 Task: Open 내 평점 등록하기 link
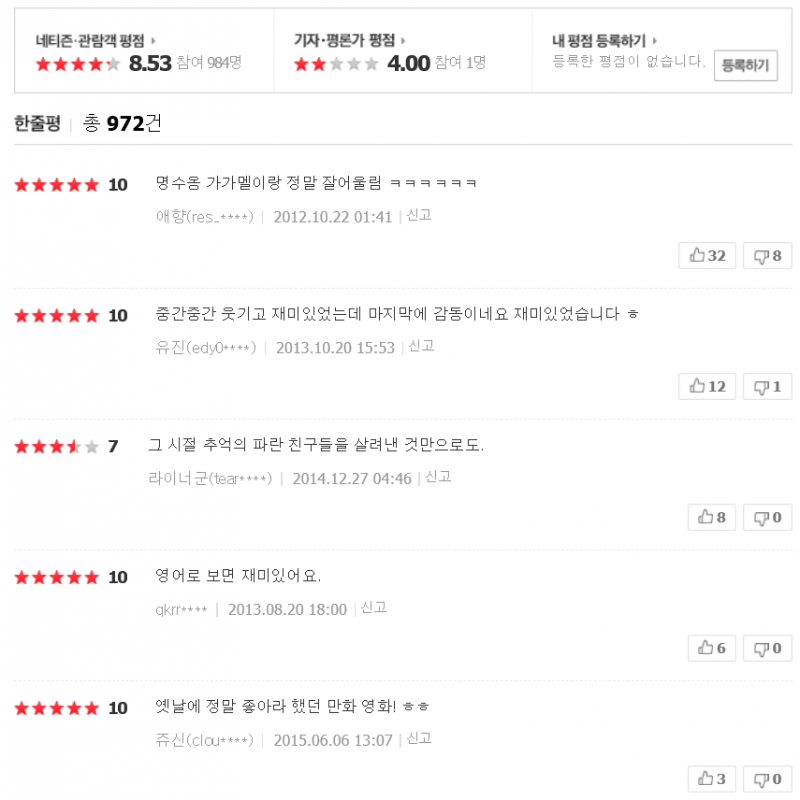point(604,41)
